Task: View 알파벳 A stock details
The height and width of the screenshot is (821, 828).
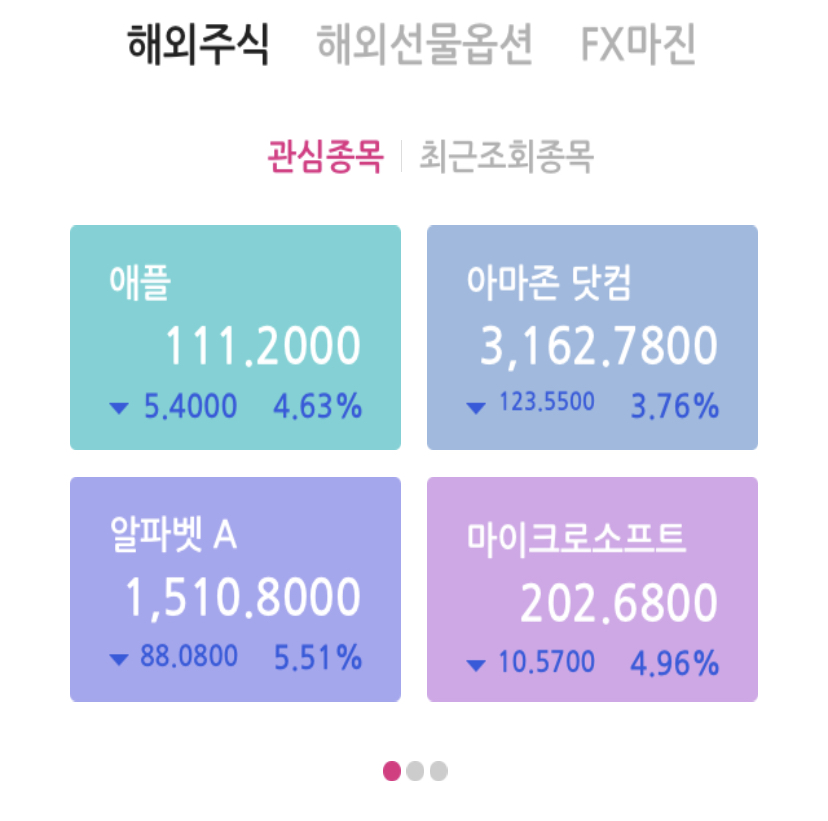Action: [235, 589]
